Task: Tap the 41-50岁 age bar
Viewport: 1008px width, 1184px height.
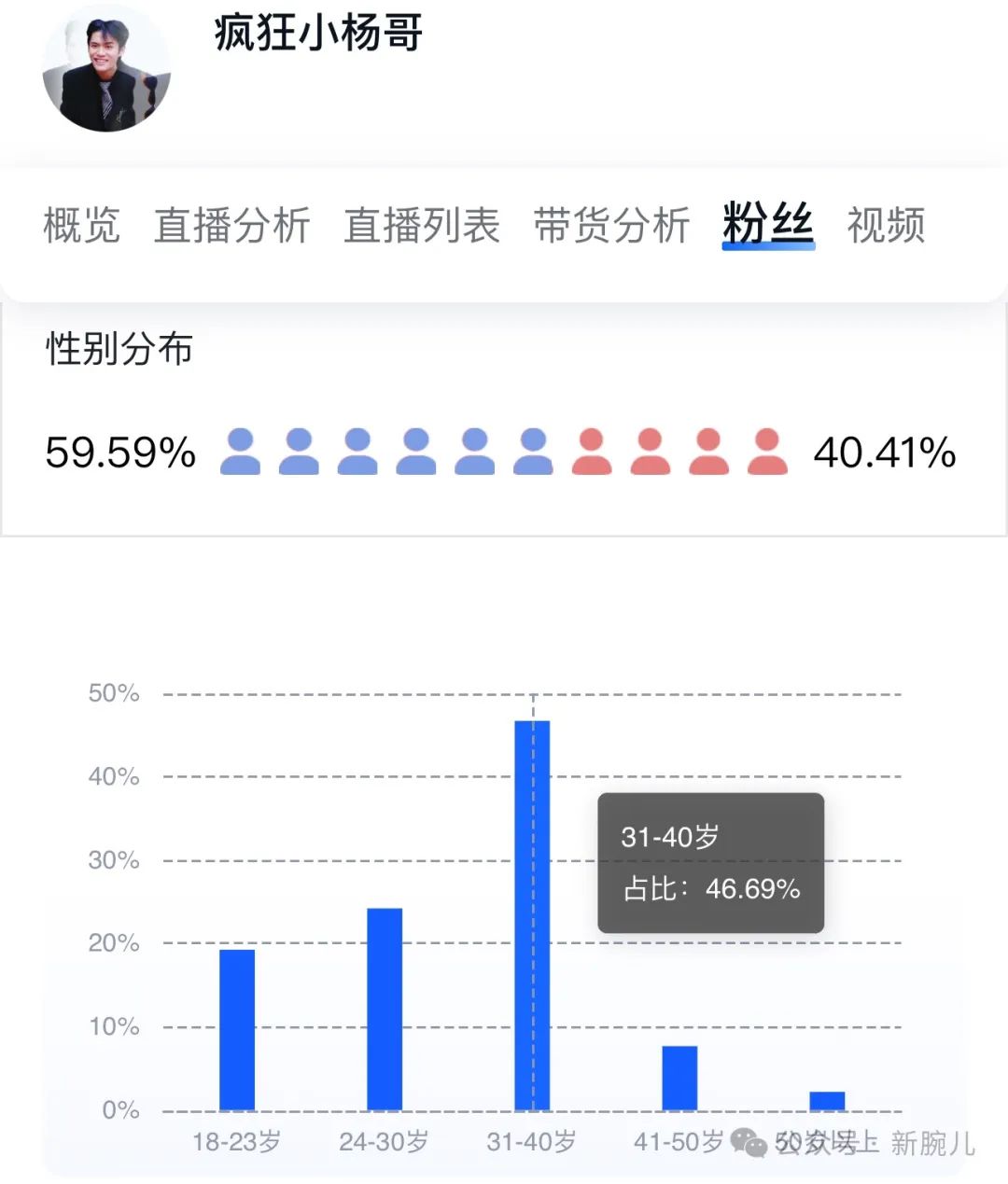Action: 679,1078
